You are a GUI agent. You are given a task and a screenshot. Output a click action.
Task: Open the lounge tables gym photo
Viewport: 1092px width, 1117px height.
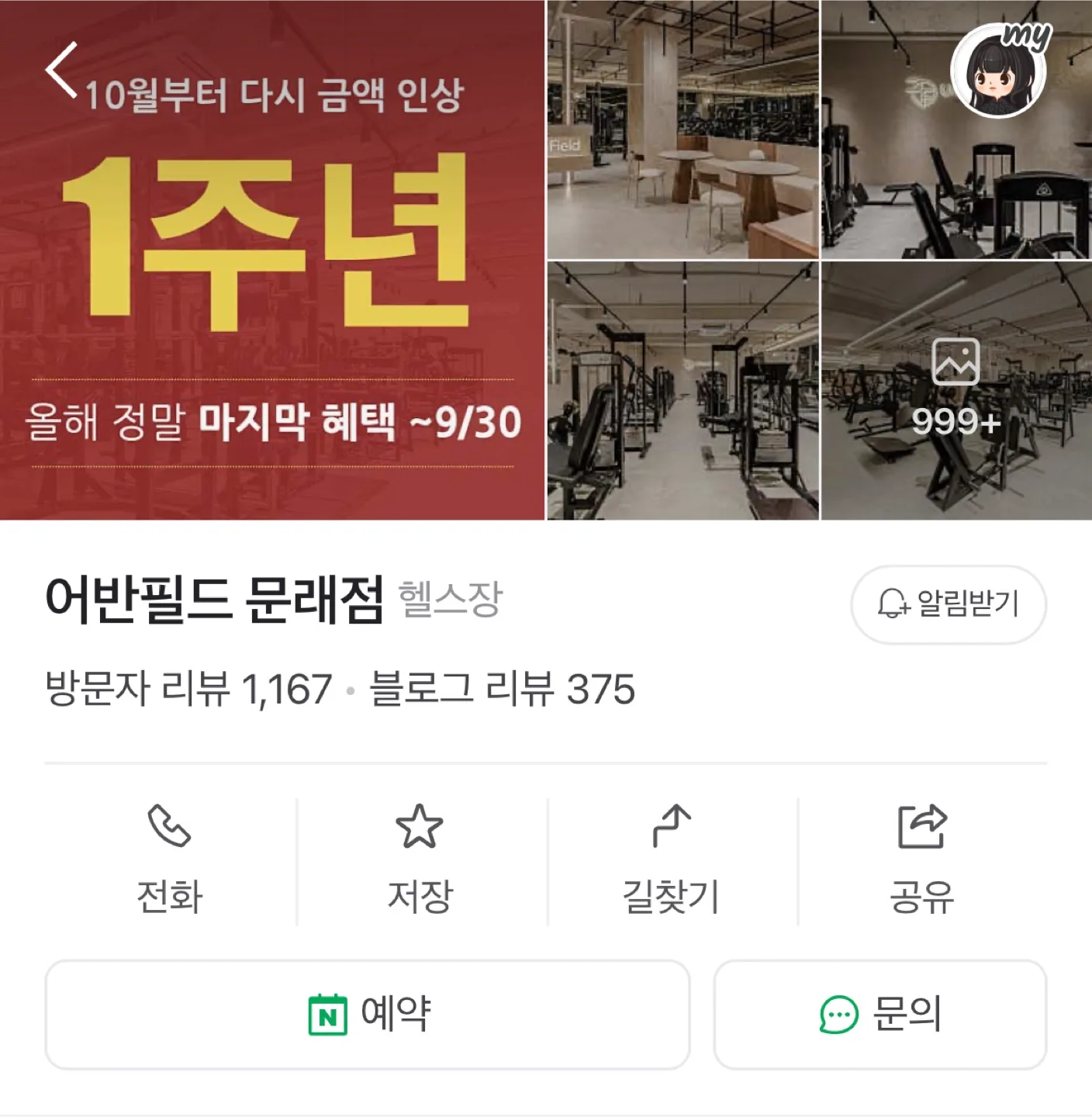click(x=682, y=130)
